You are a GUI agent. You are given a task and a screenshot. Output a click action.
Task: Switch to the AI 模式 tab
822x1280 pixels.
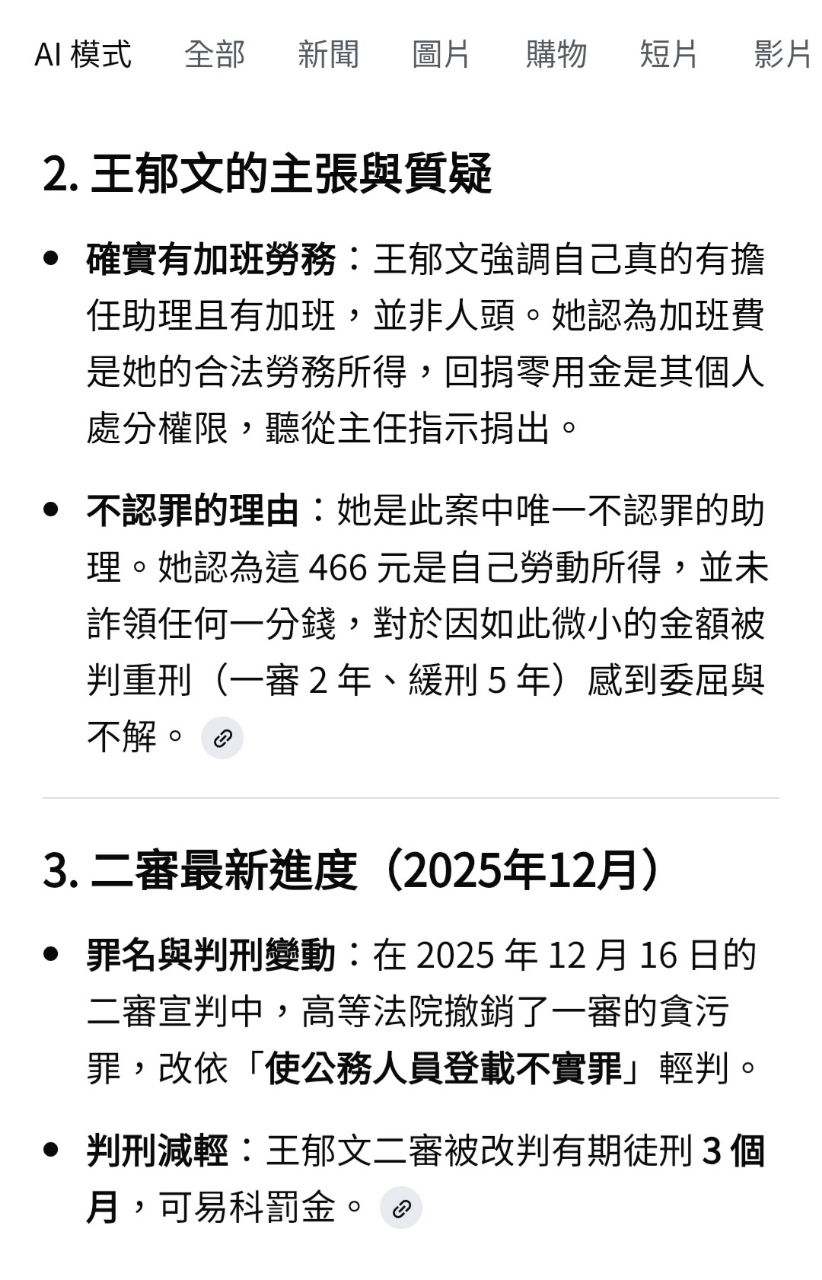point(83,54)
